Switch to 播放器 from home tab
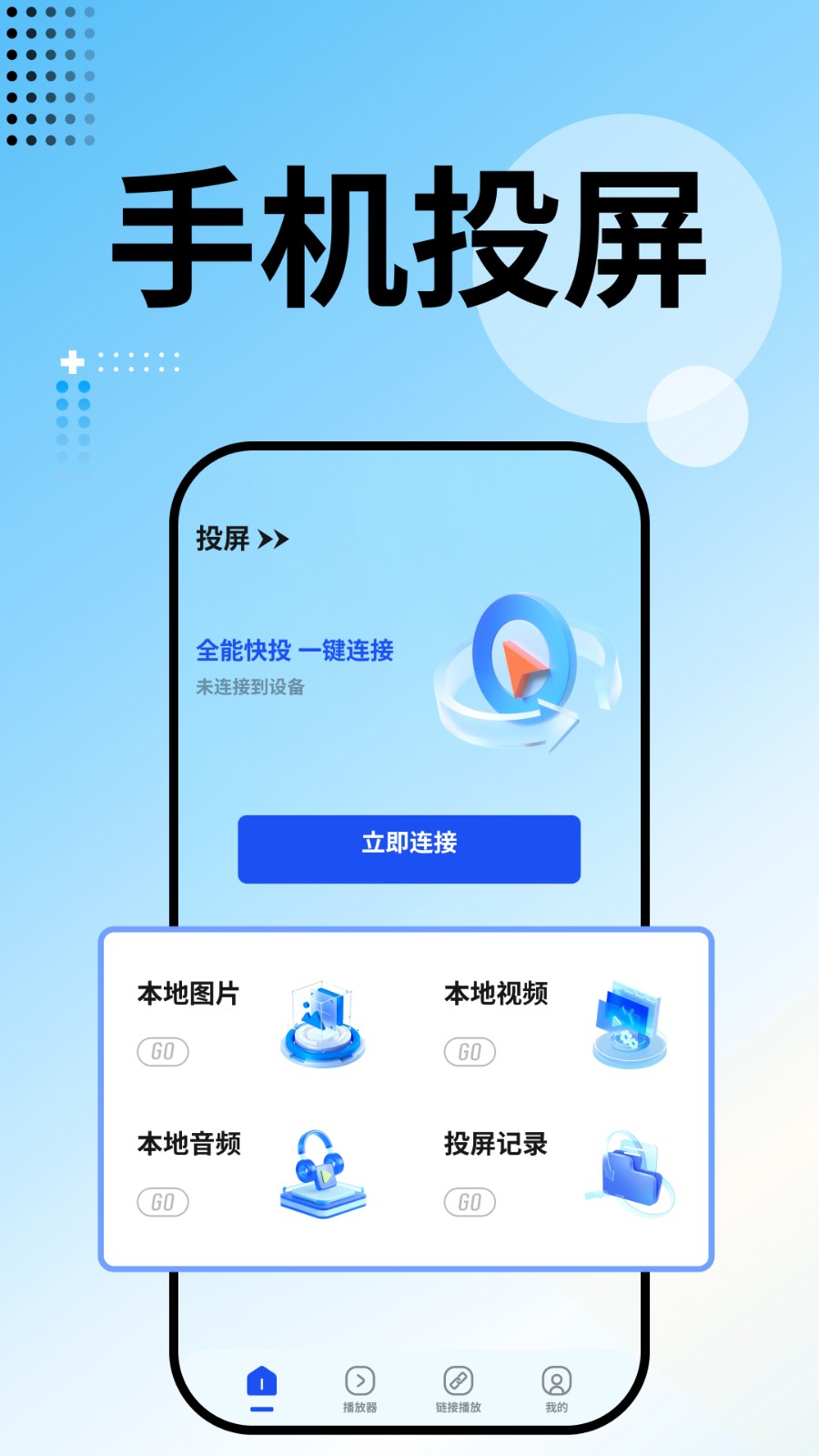Viewport: 819px width, 1456px height. tap(360, 1388)
